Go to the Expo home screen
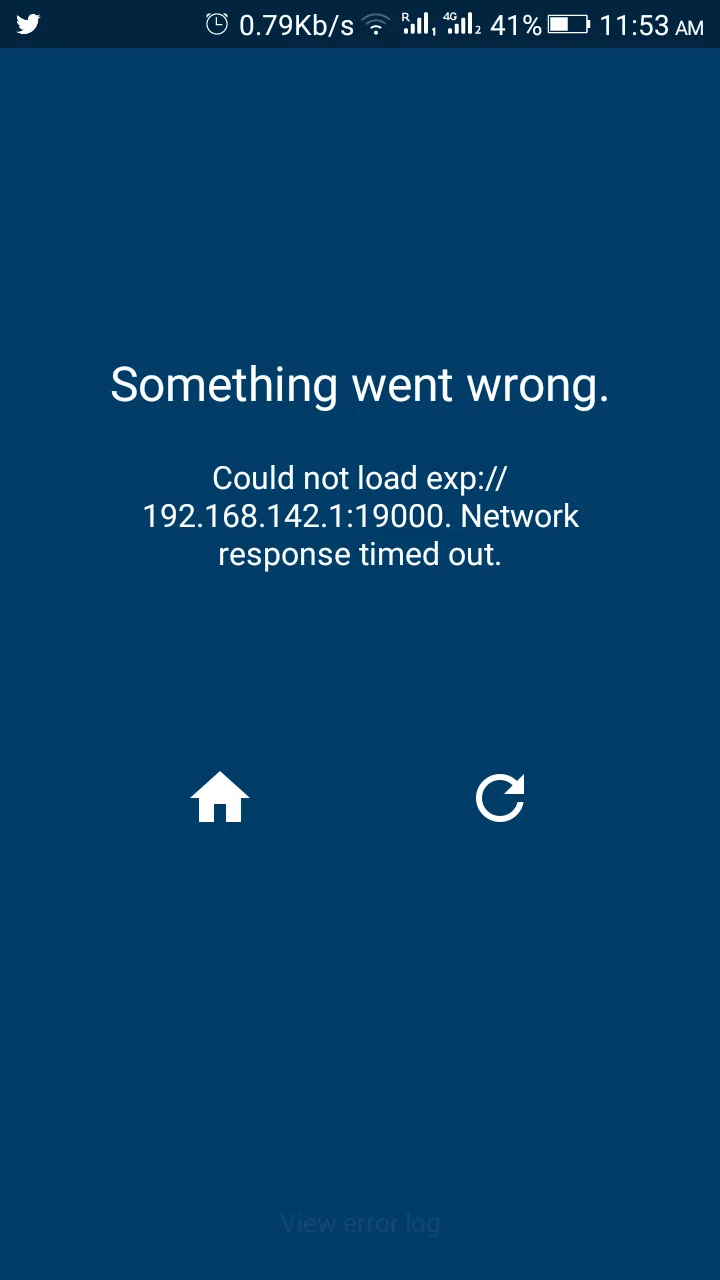 pos(220,798)
